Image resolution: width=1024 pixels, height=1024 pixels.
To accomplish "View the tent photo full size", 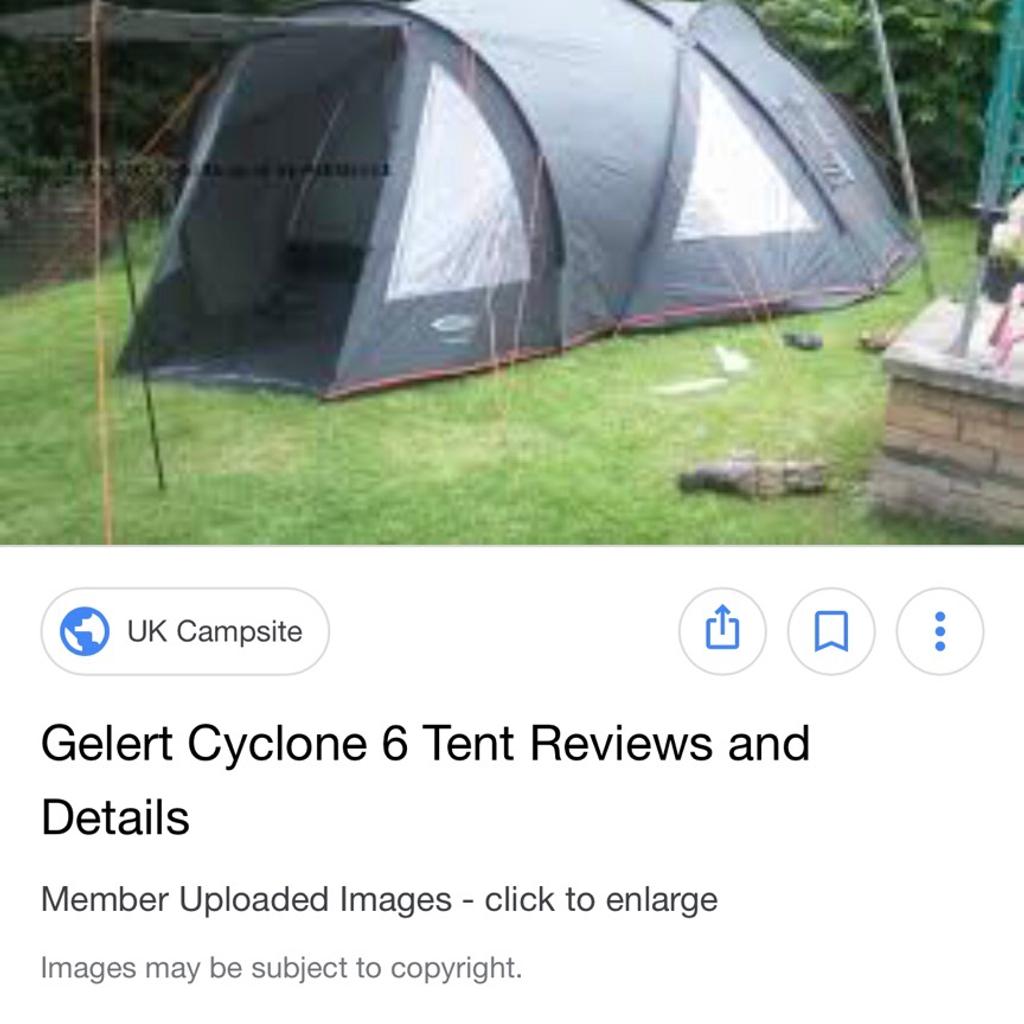I will point(512,270).
